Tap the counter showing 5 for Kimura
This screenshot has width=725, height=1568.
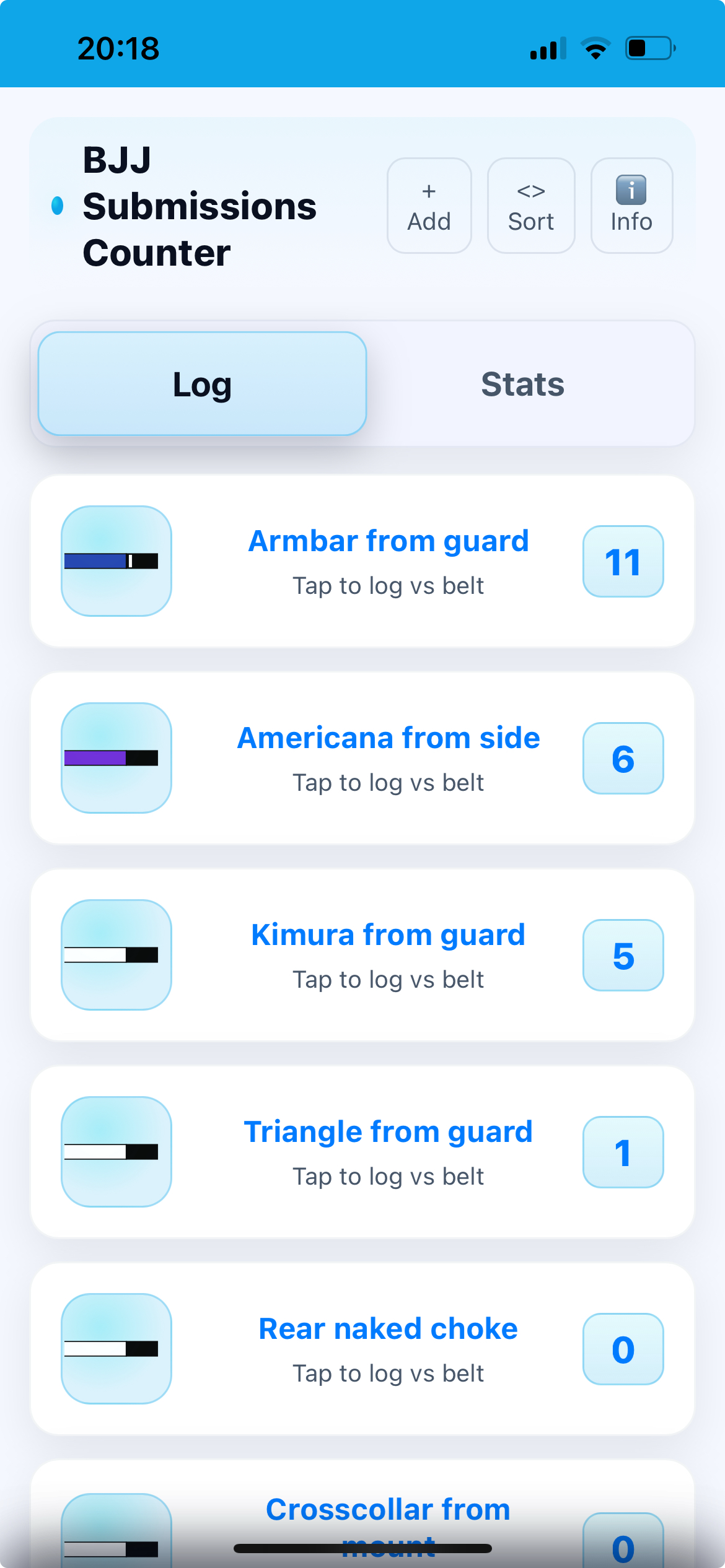click(622, 955)
